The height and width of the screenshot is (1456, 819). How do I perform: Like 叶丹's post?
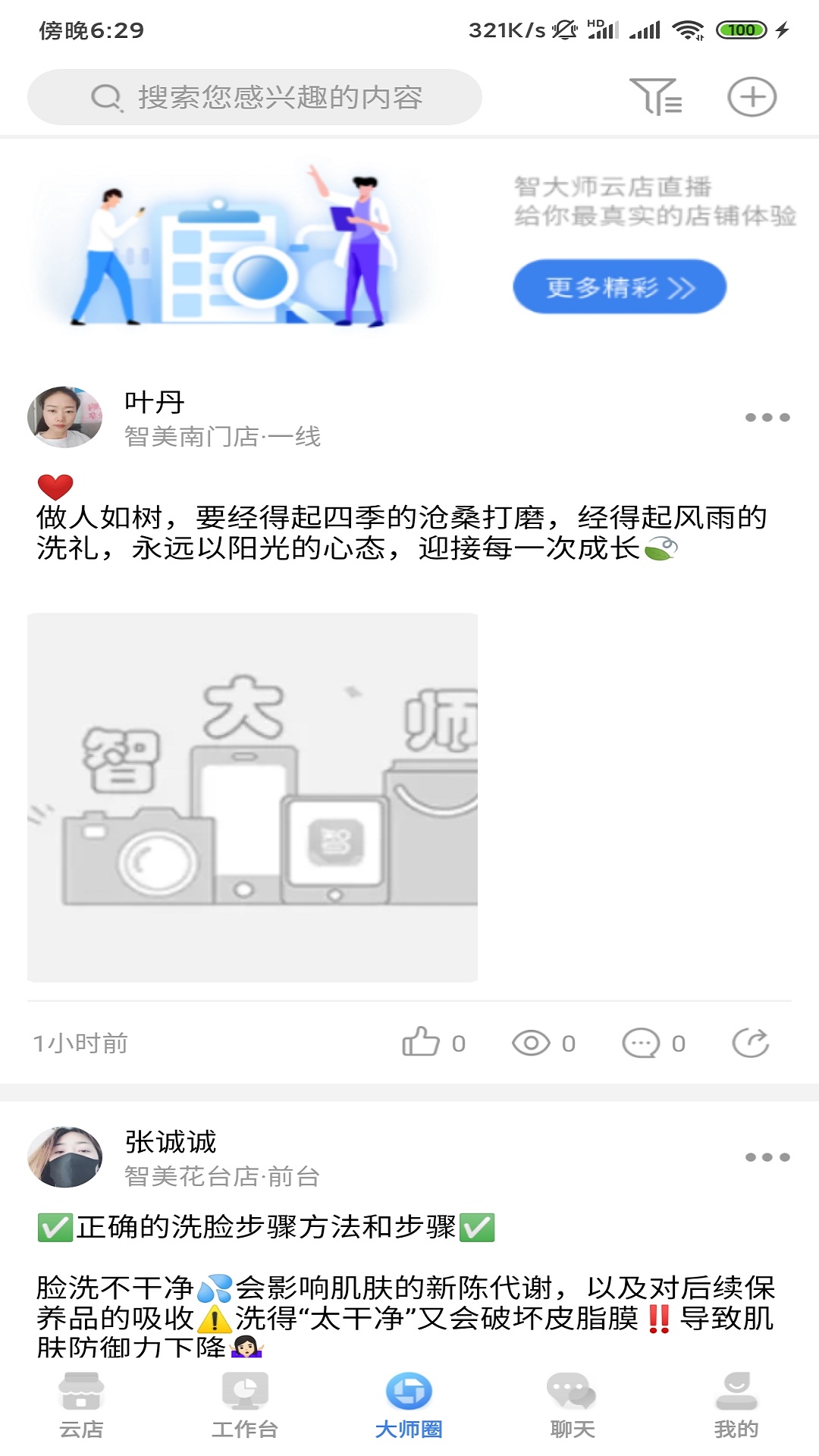tap(422, 1043)
